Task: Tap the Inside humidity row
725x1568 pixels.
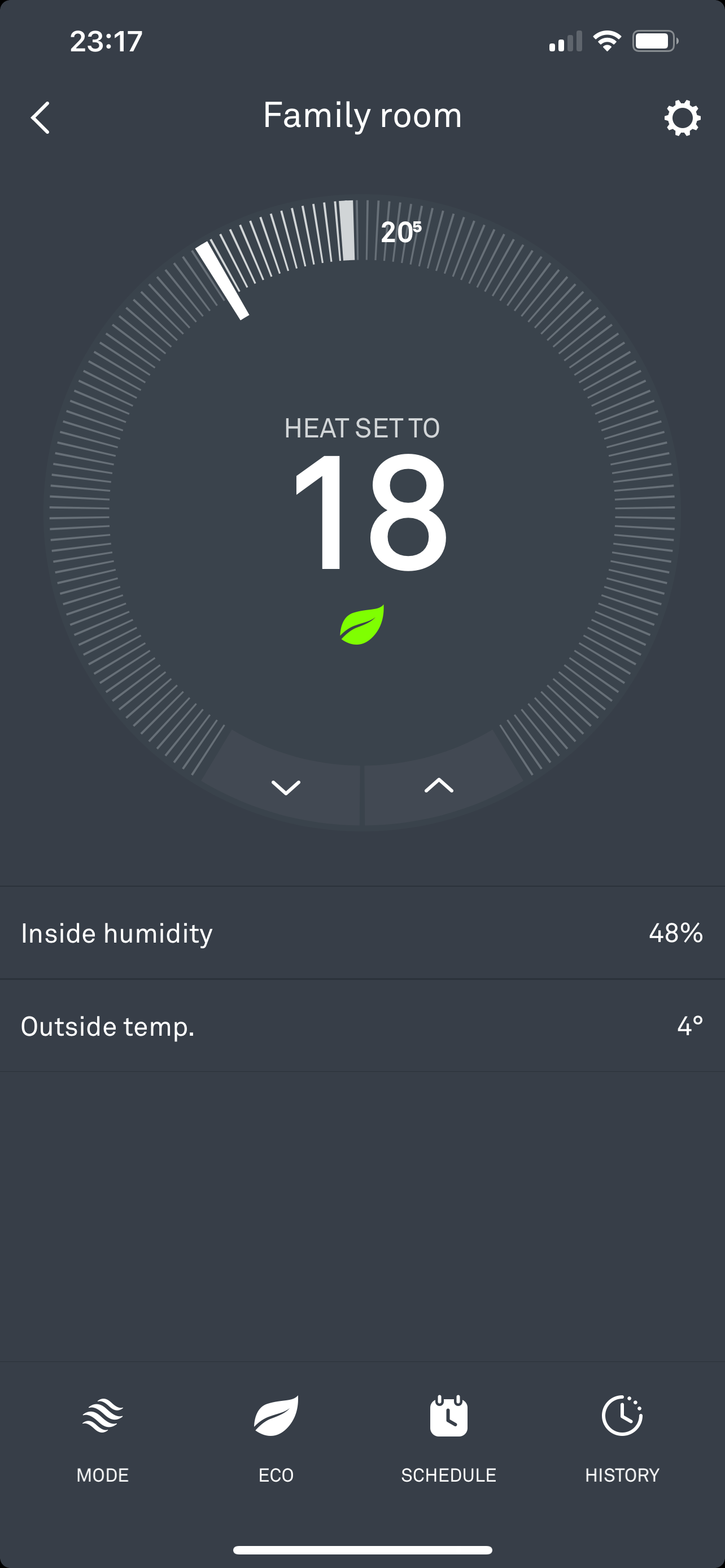Action: [x=362, y=932]
